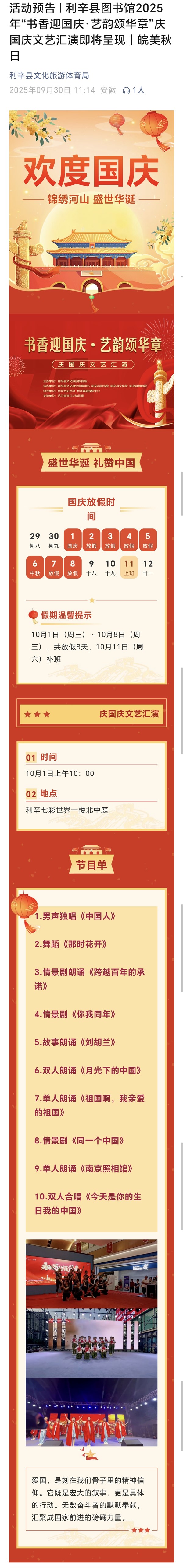This screenshot has height=1568, width=183.
Task: Tap the headphone listen icon
Action: tap(126, 90)
